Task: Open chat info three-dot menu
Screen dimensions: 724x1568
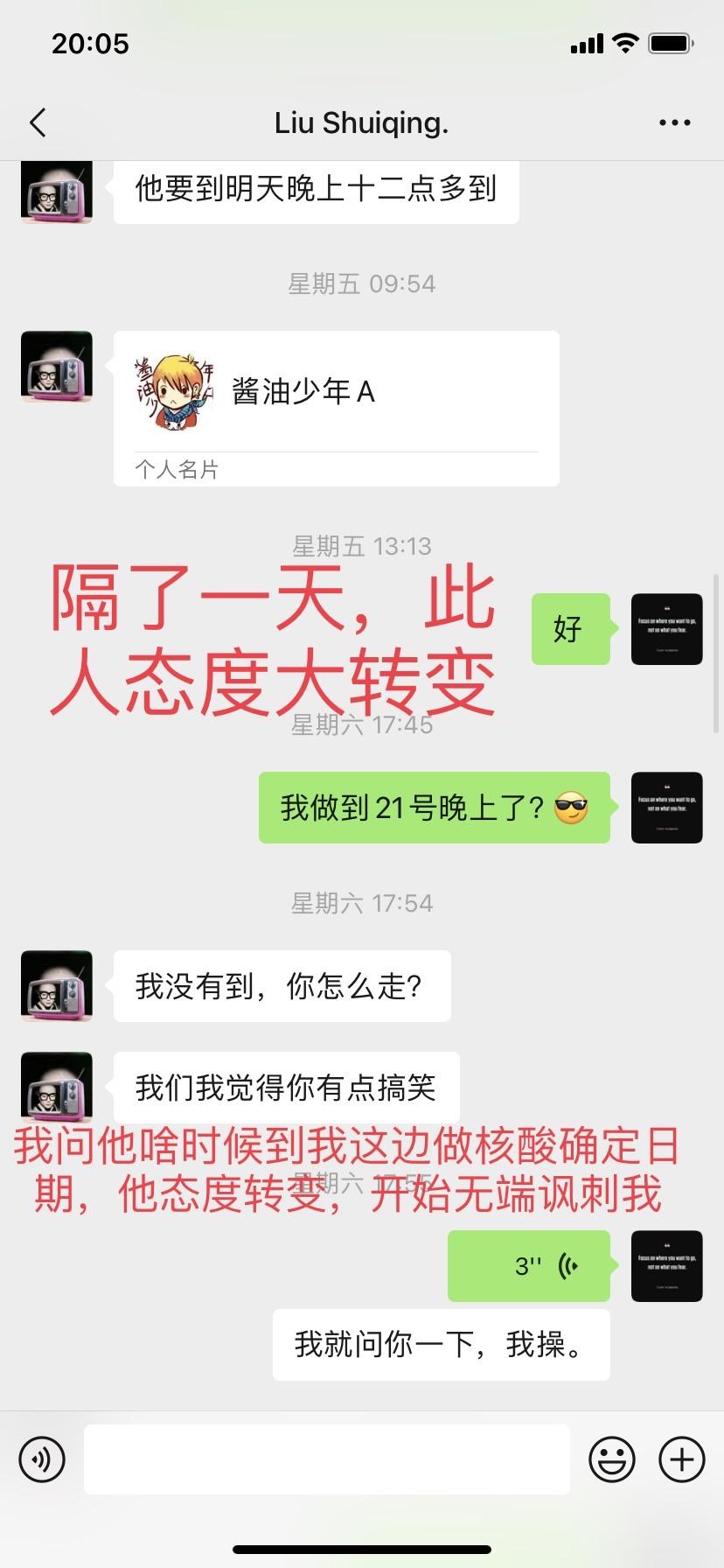Action: point(674,123)
